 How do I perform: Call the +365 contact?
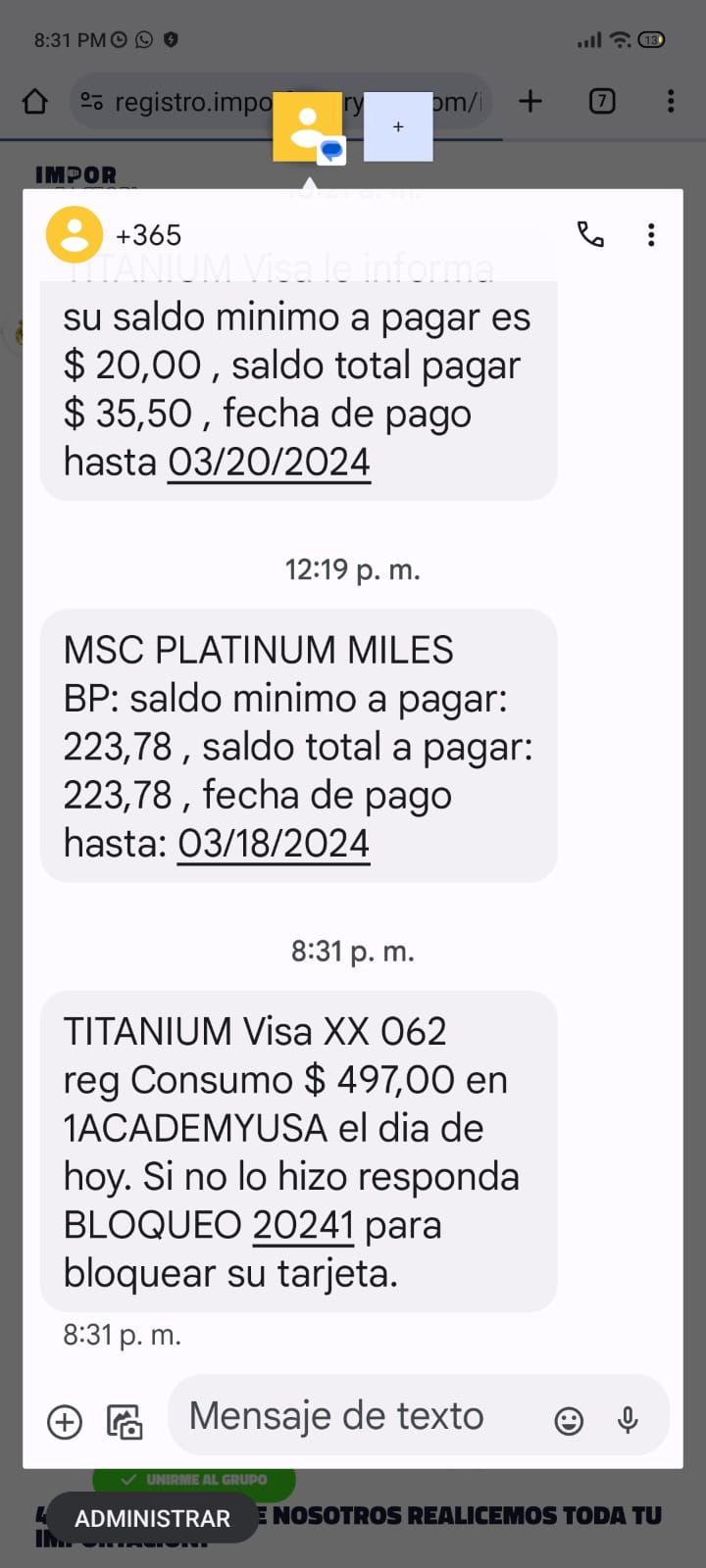point(590,234)
